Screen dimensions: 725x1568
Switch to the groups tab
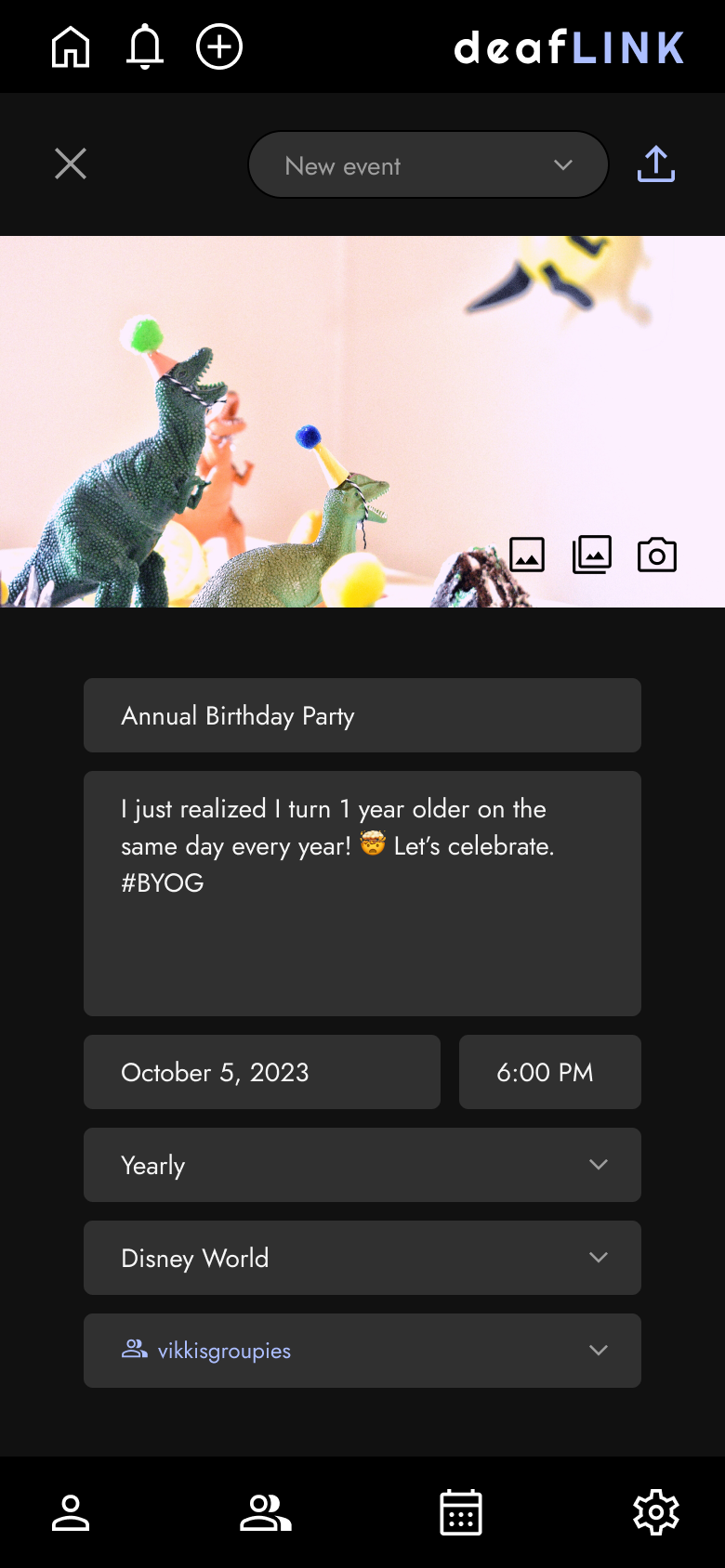point(266,1512)
